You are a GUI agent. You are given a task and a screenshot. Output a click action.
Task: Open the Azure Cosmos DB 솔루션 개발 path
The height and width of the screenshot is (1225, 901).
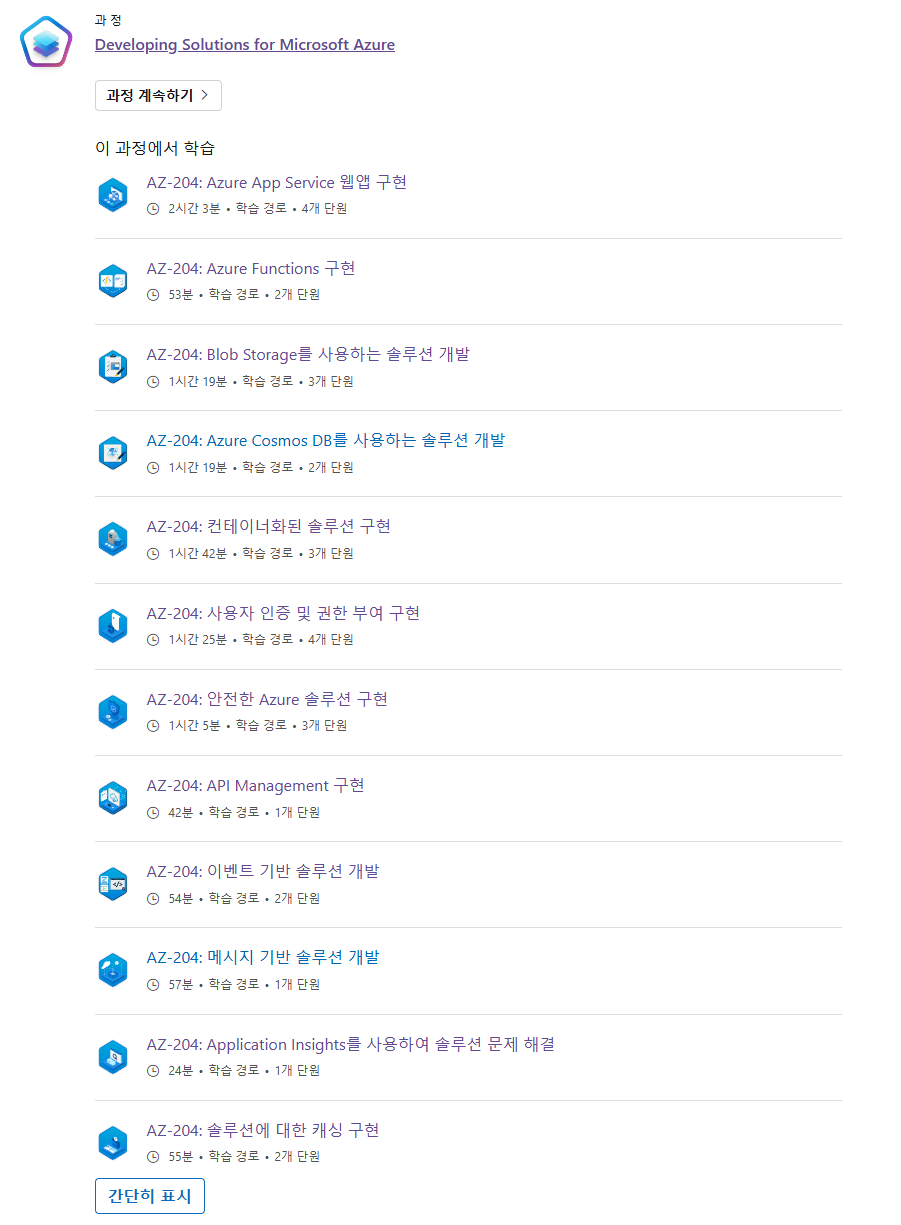click(x=325, y=440)
